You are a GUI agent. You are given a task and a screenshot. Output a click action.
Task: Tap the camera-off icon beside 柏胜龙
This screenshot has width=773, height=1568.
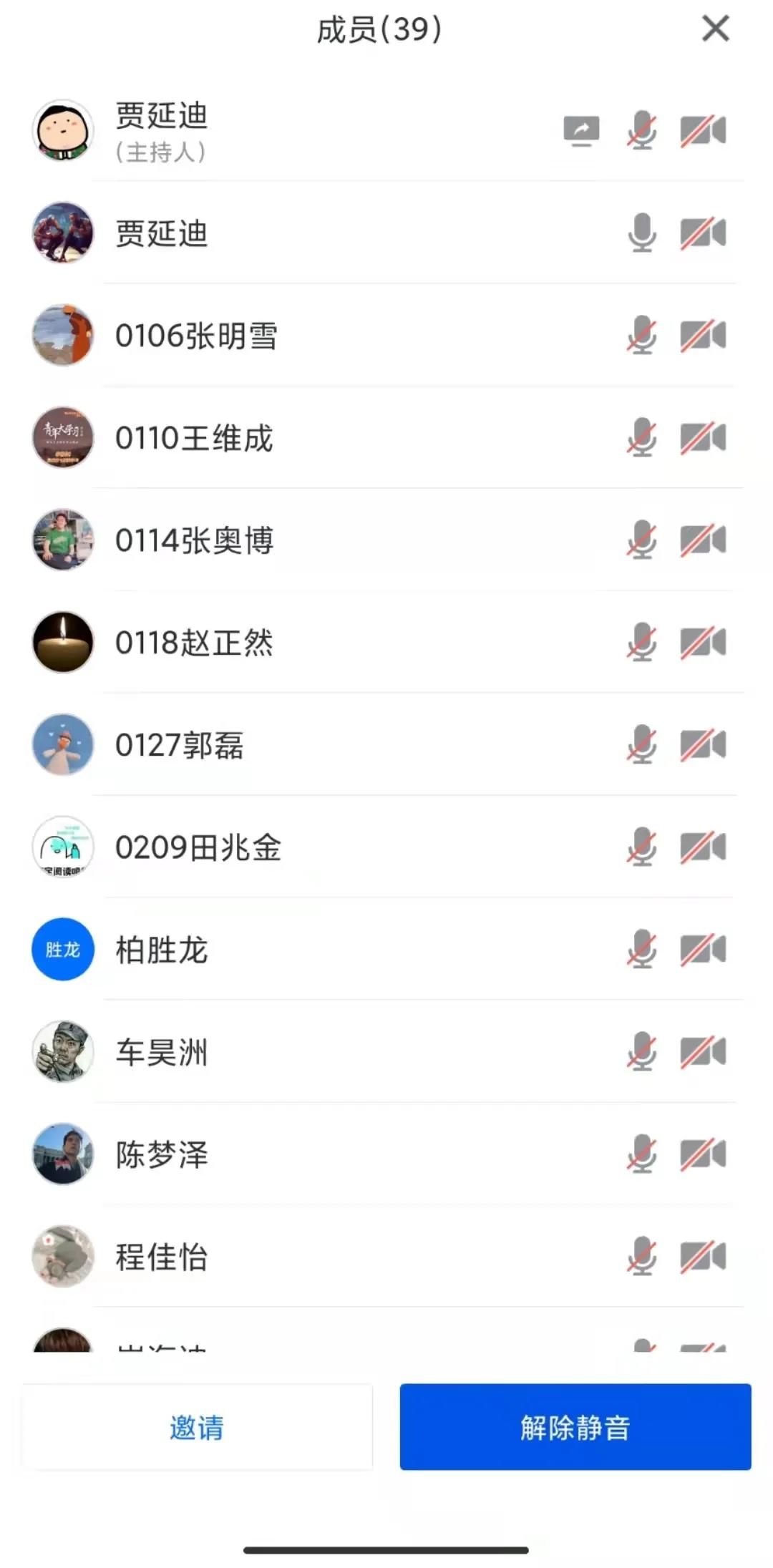click(703, 950)
